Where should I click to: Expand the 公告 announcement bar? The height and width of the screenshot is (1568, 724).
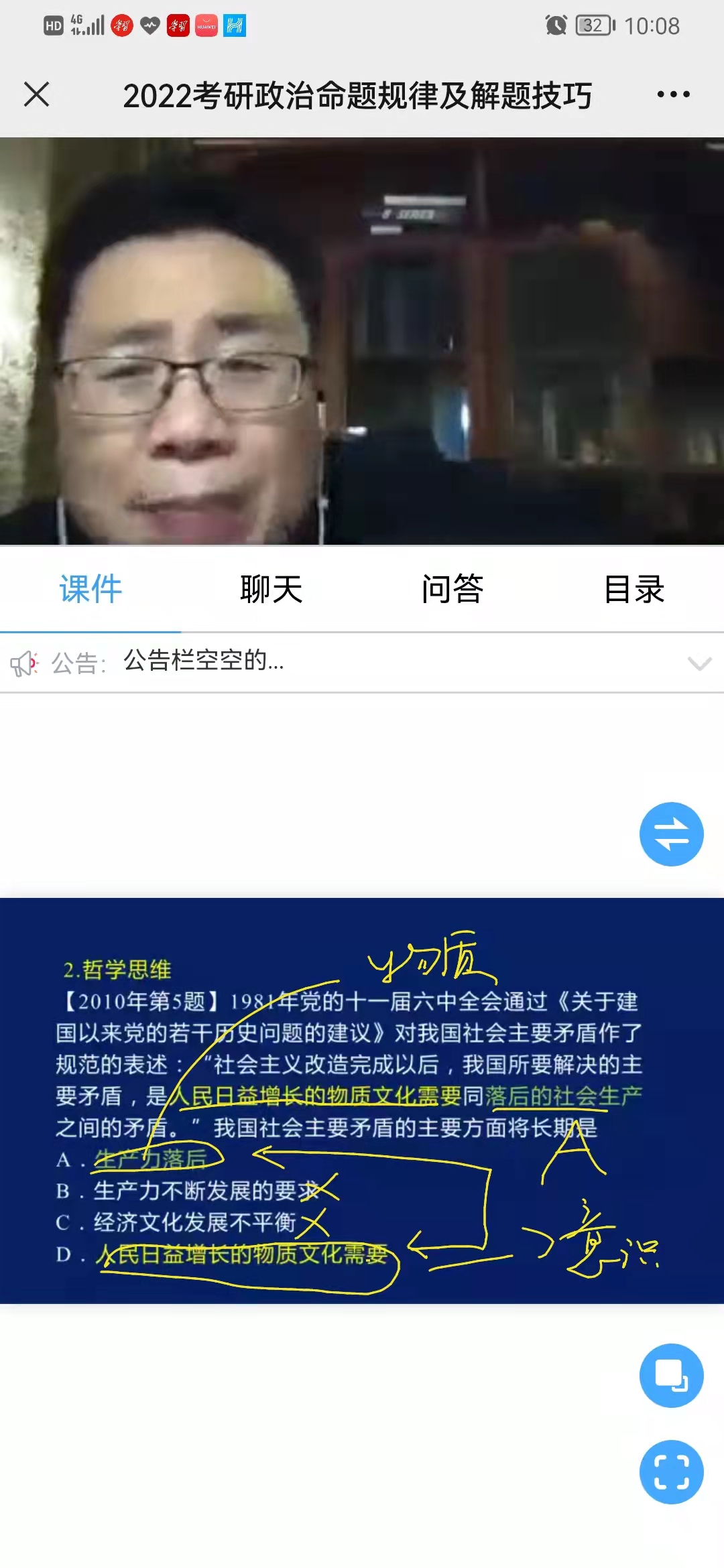click(699, 663)
